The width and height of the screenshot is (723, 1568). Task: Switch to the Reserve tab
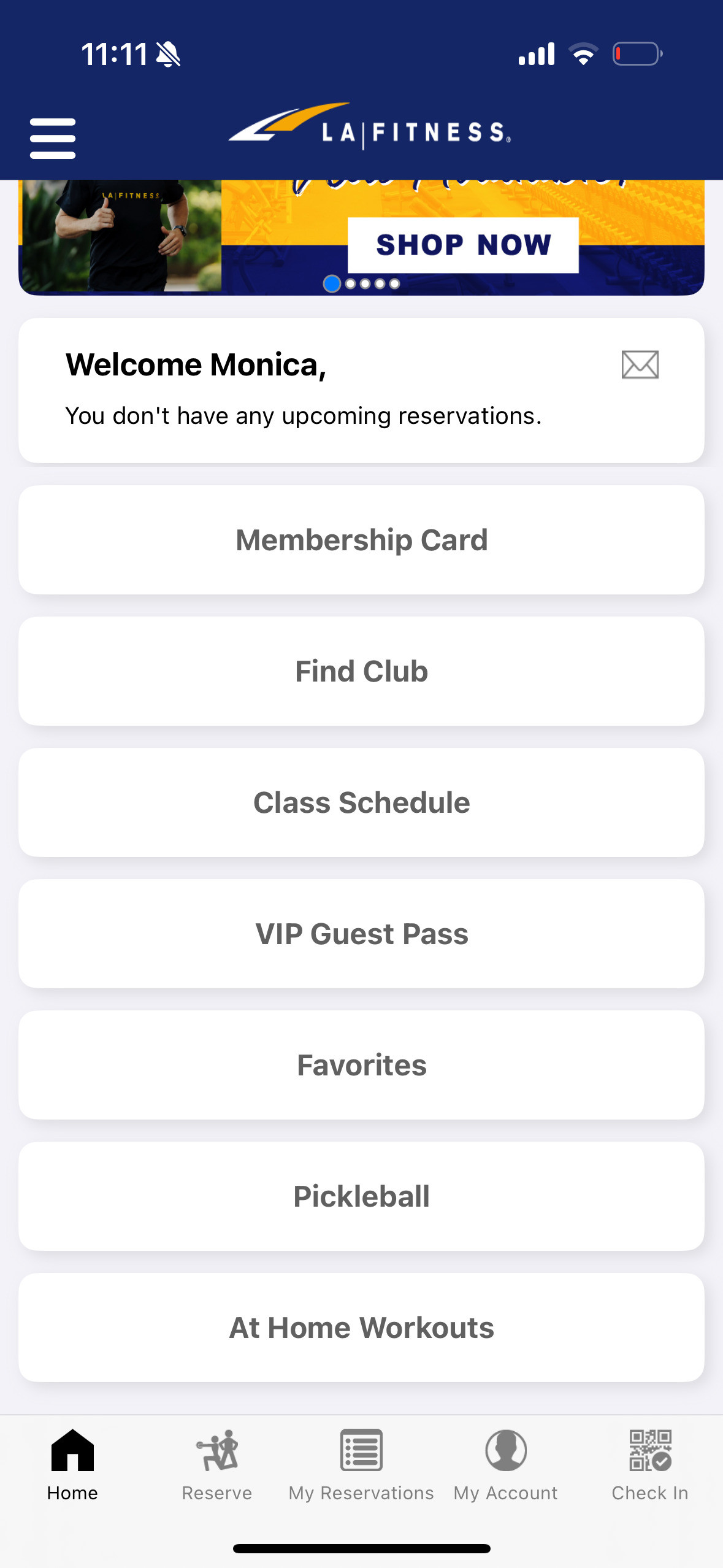click(217, 1466)
